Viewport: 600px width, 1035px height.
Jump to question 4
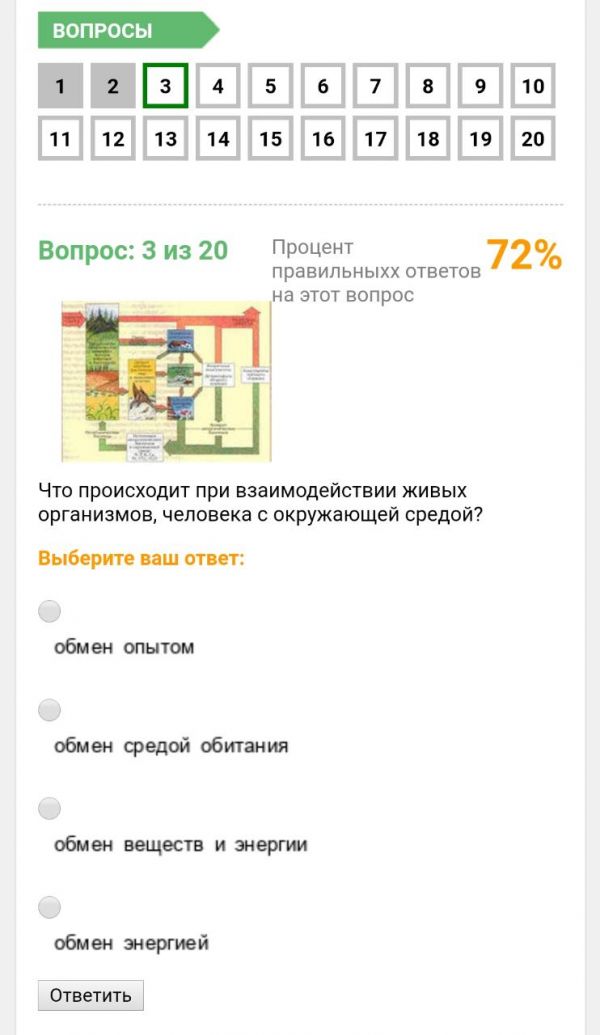pyautogui.click(x=218, y=86)
